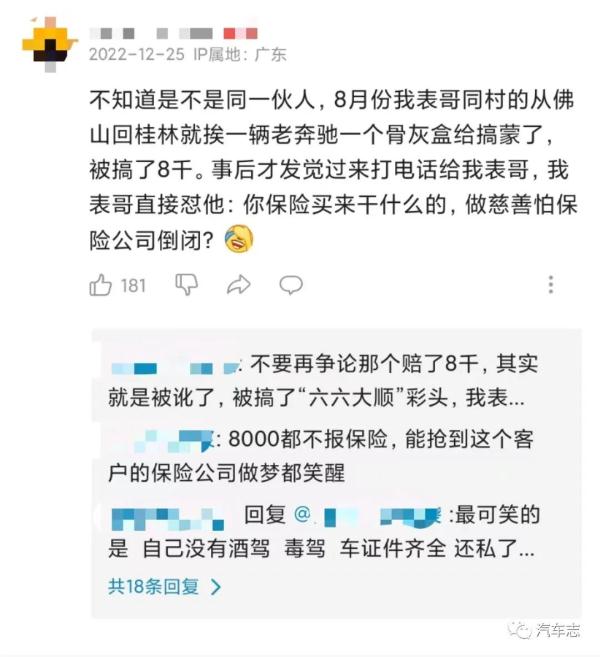
Task: Like the comment with 181 likes
Action: pos(102,286)
